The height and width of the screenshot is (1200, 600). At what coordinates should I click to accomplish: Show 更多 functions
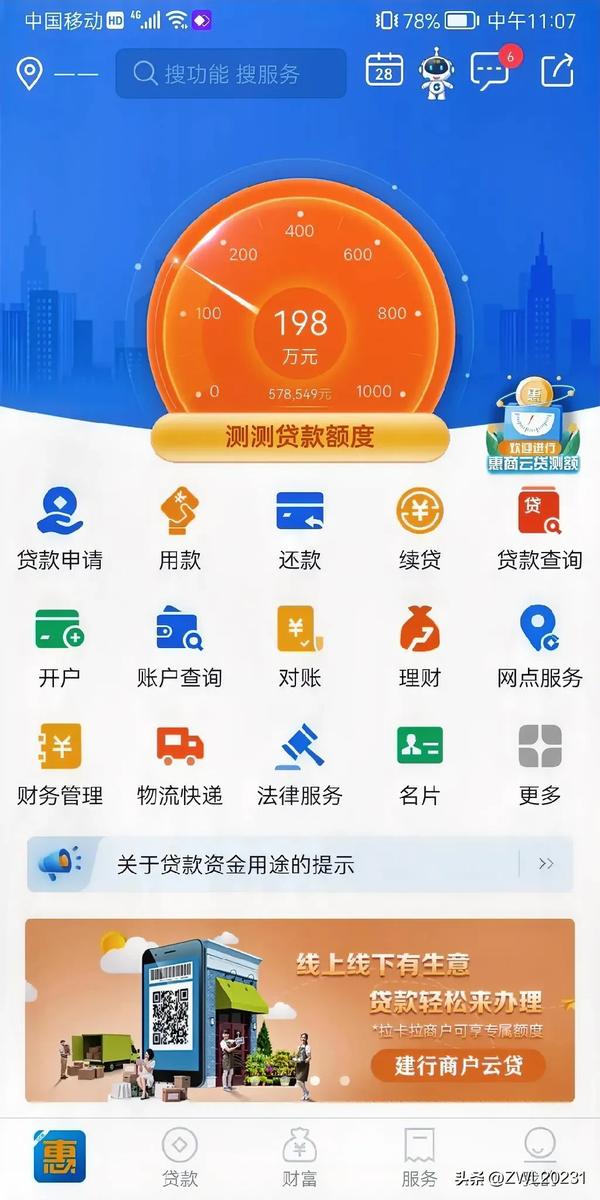540,766
